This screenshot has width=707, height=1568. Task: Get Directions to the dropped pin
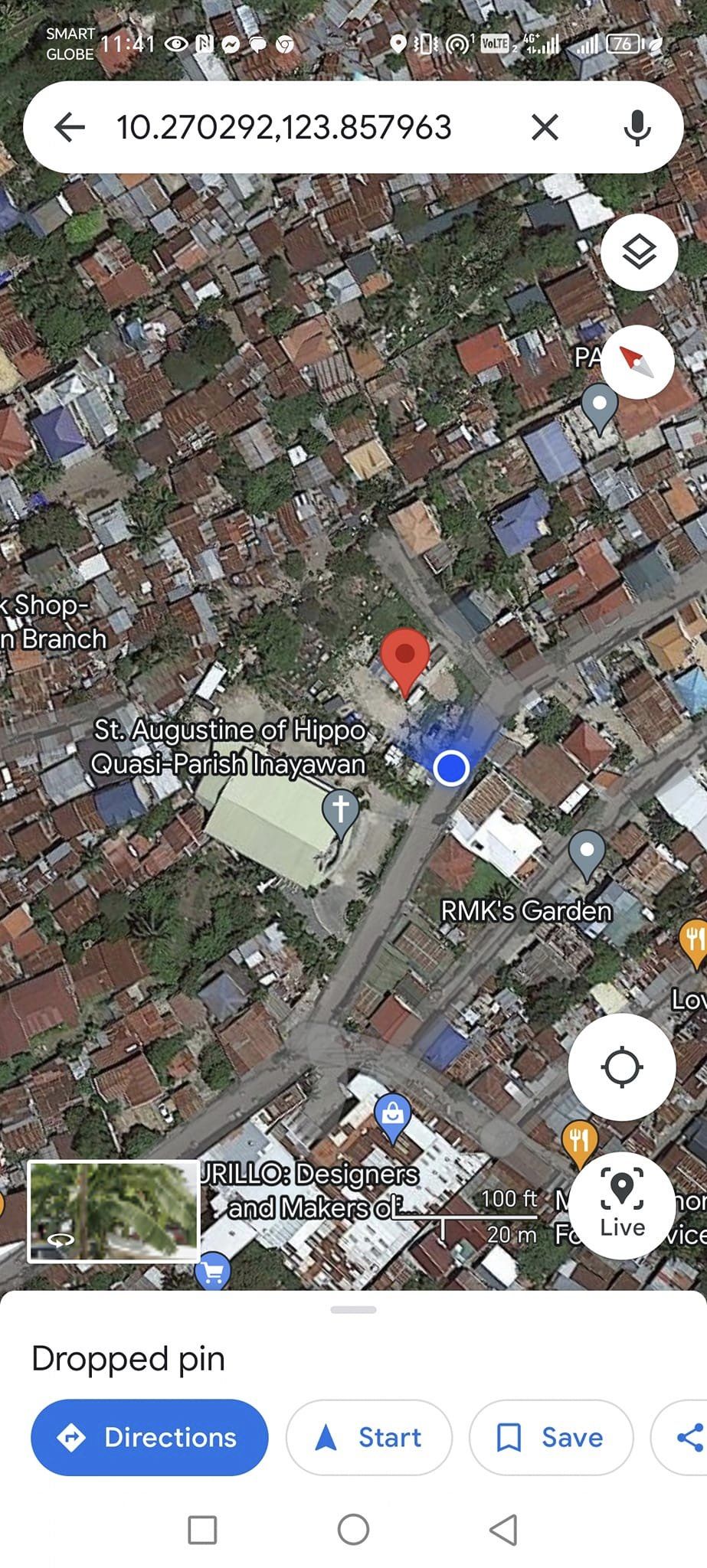click(149, 1437)
